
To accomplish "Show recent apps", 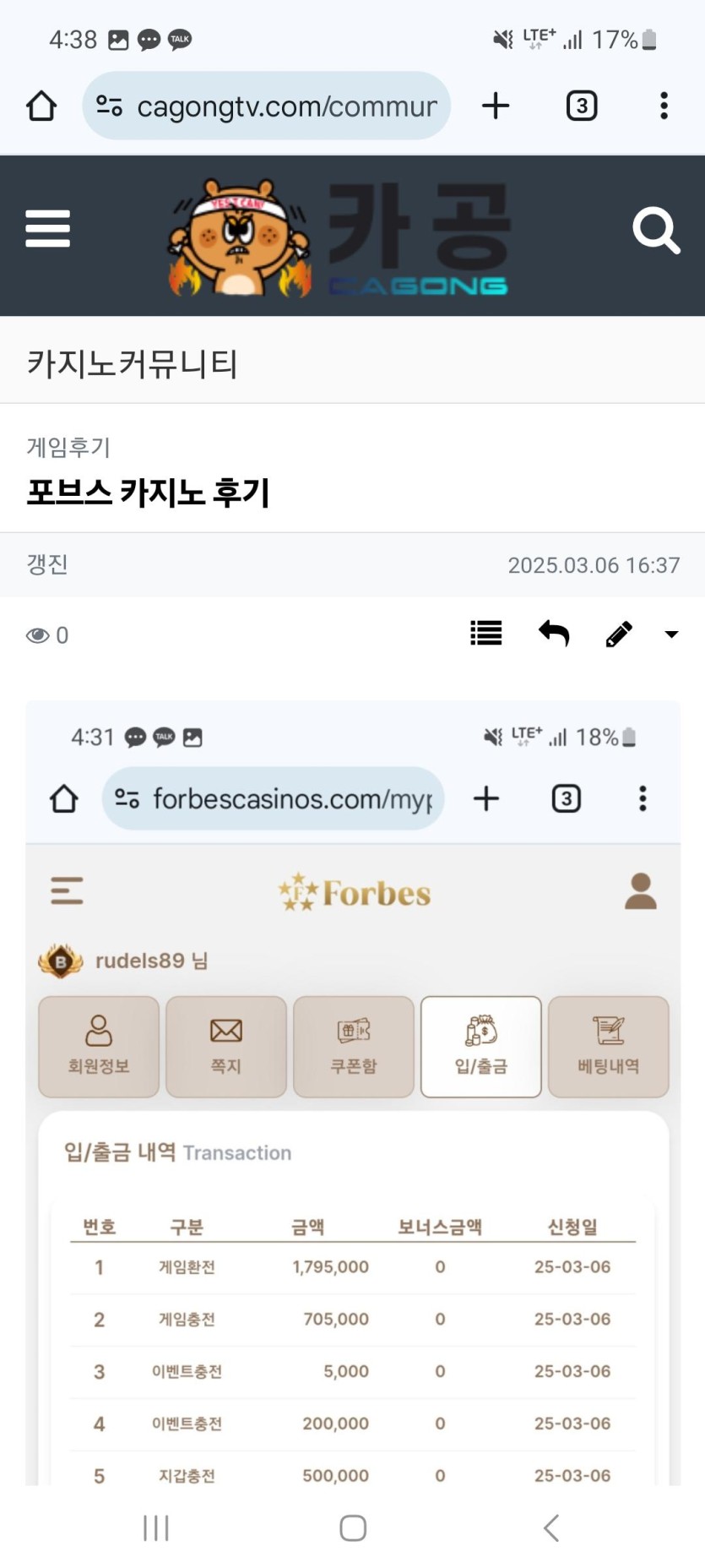I will click(156, 1527).
